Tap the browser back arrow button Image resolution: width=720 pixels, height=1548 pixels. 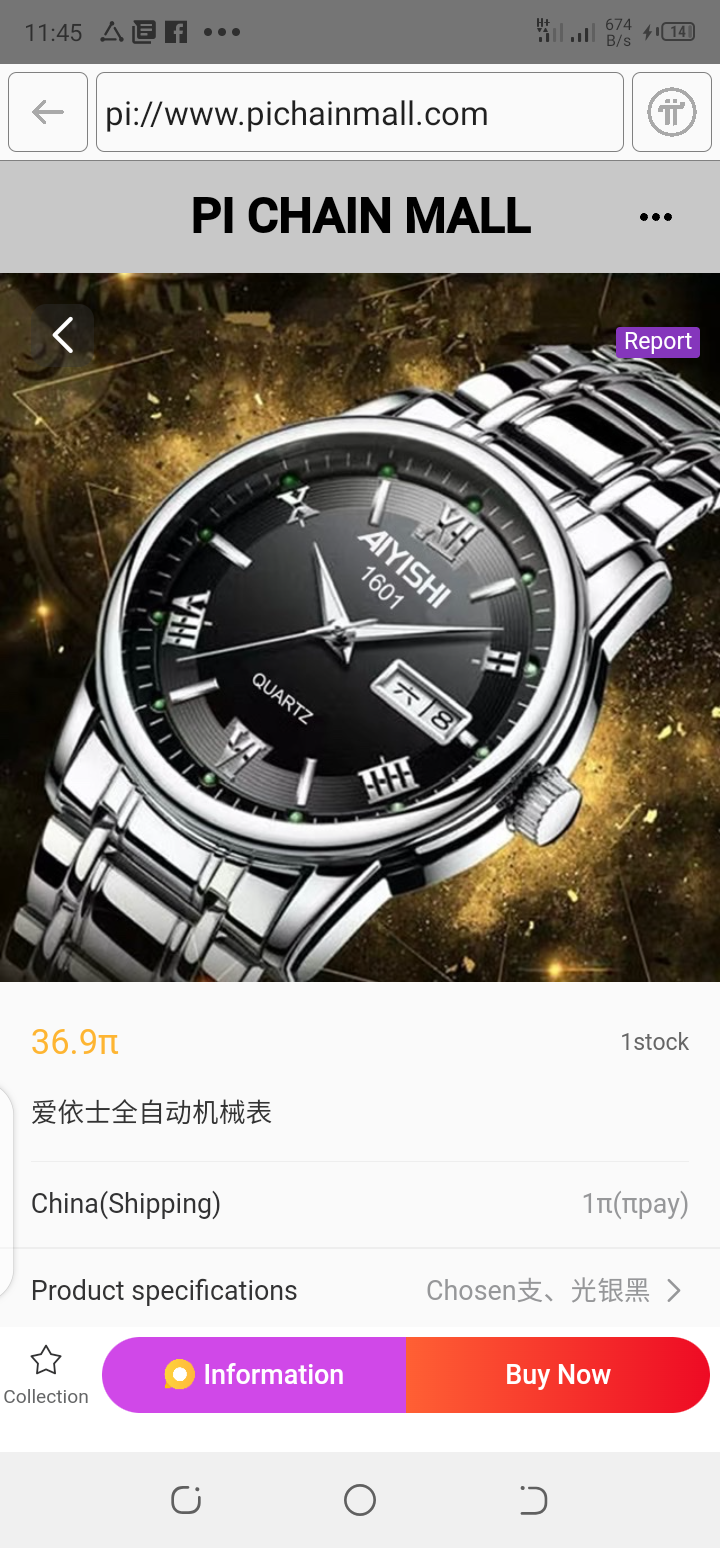[x=47, y=113]
